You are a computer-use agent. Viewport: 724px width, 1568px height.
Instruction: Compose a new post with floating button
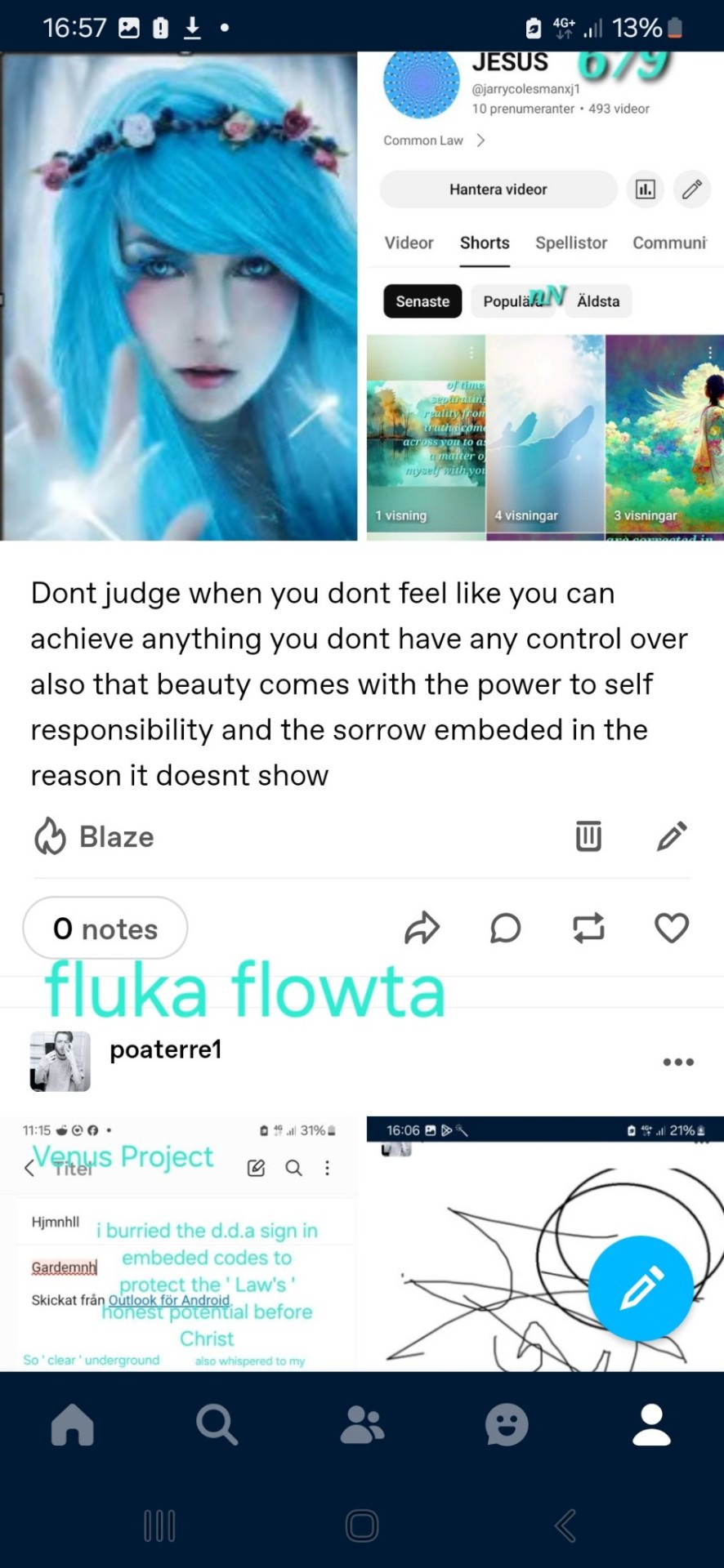[641, 1288]
